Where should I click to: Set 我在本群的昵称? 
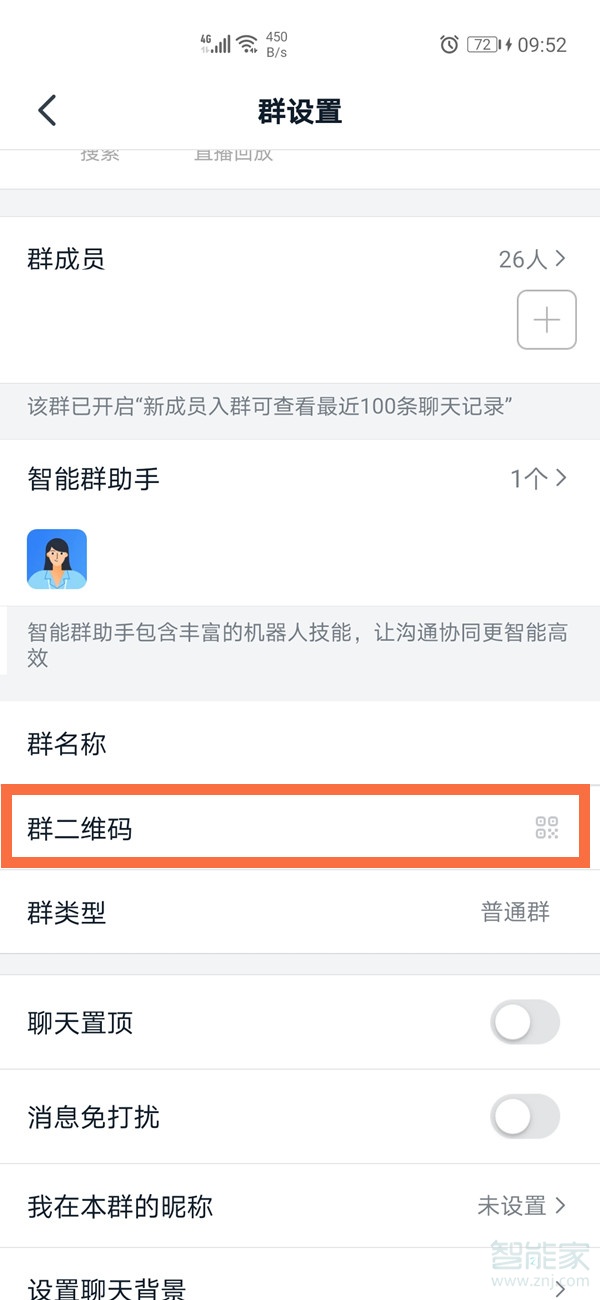coord(300,1206)
